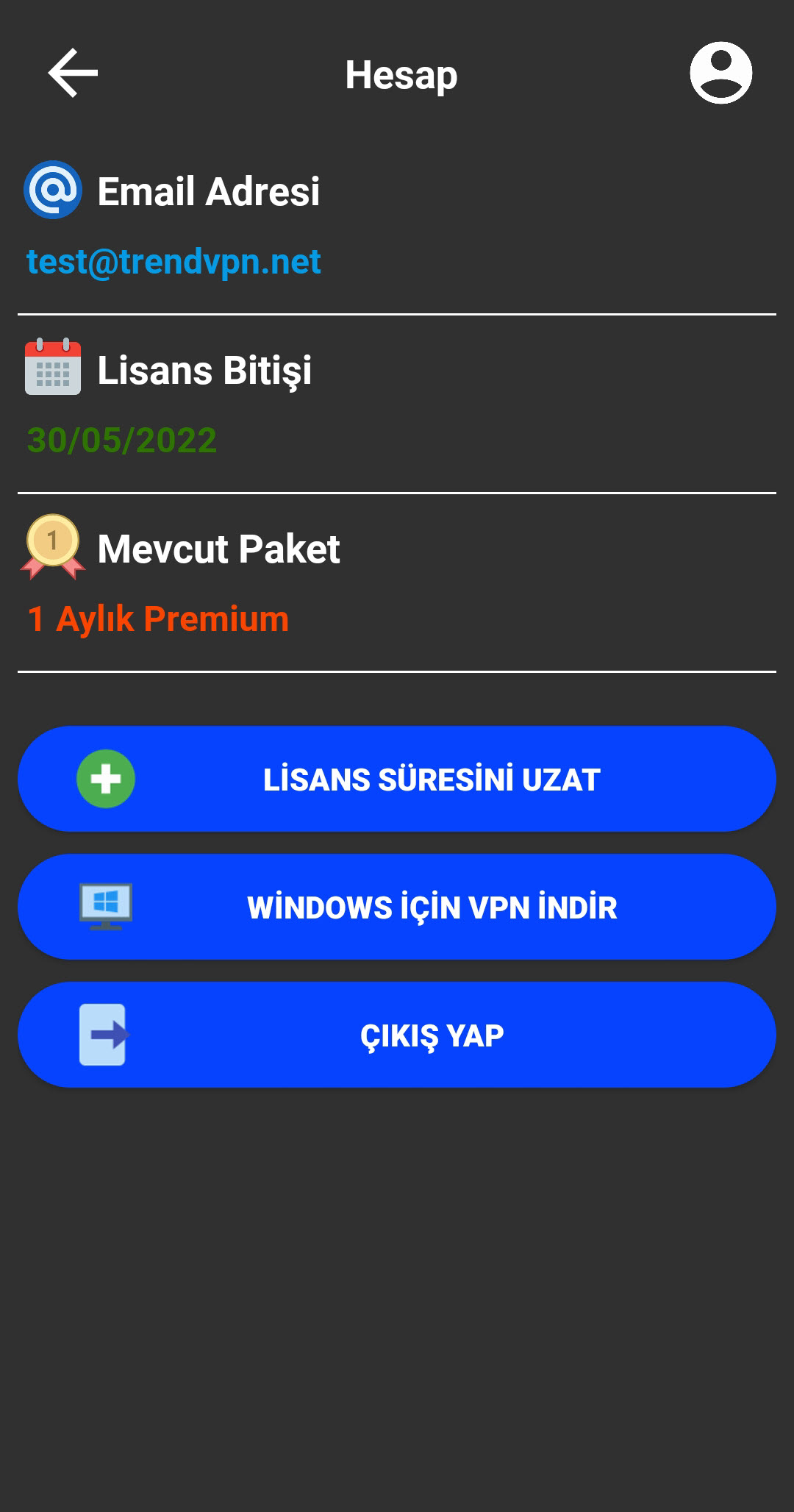This screenshot has height=1512, width=794.
Task: Tap LİSANS SÜRESİNİ UZAT button
Action: 397,779
